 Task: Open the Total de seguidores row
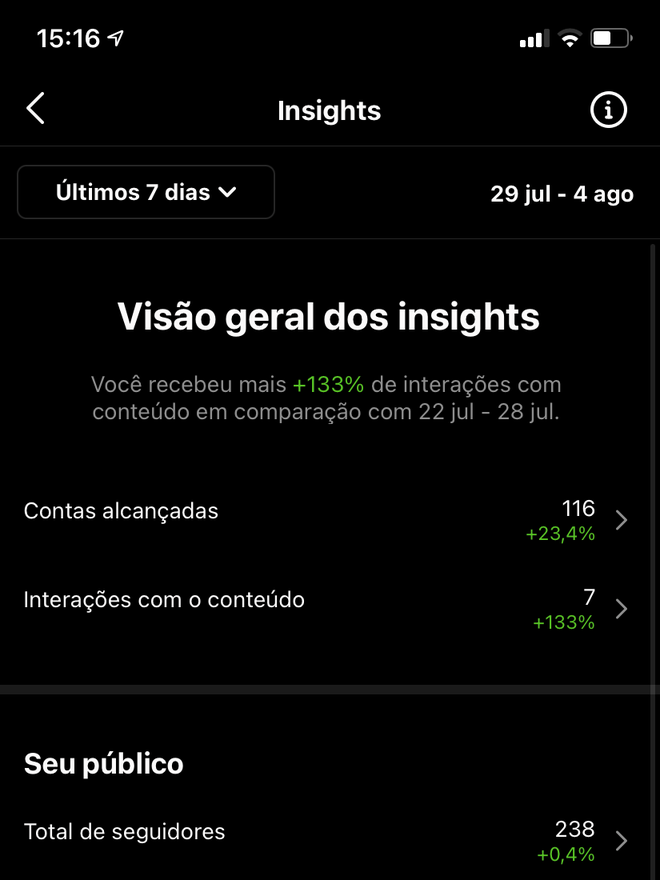click(328, 840)
